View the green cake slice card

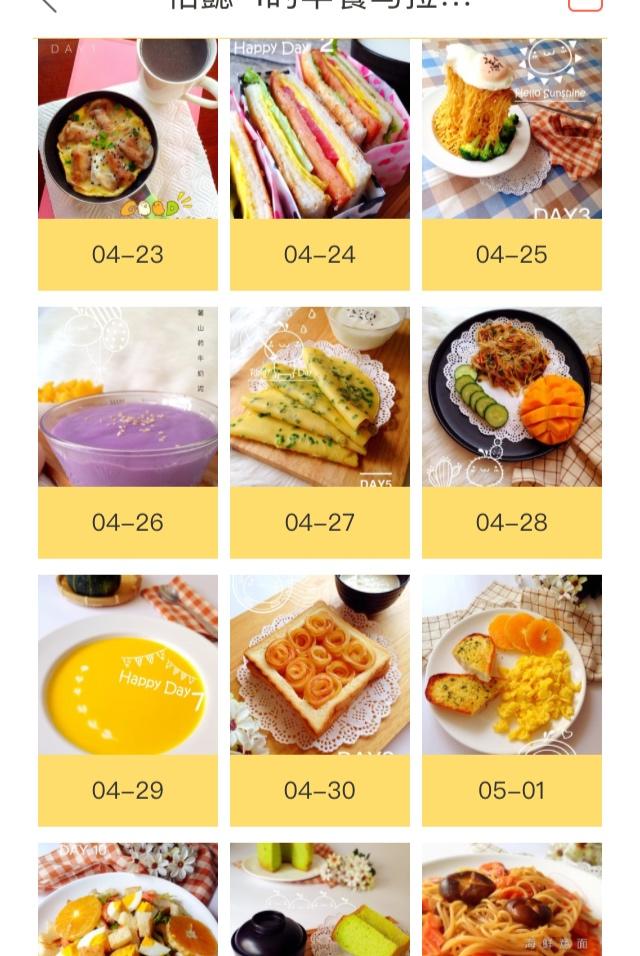[320, 900]
